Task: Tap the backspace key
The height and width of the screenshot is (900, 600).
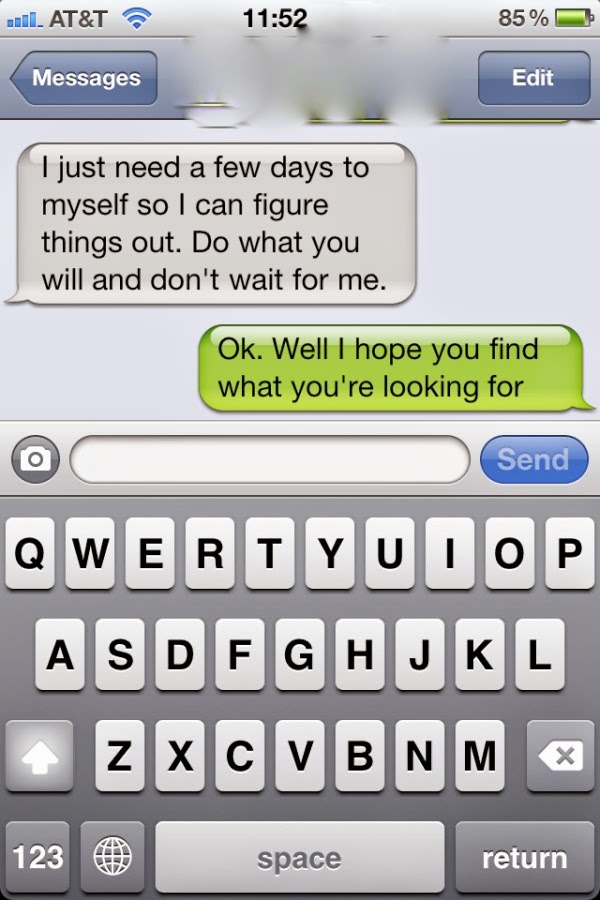Action: 560,756
